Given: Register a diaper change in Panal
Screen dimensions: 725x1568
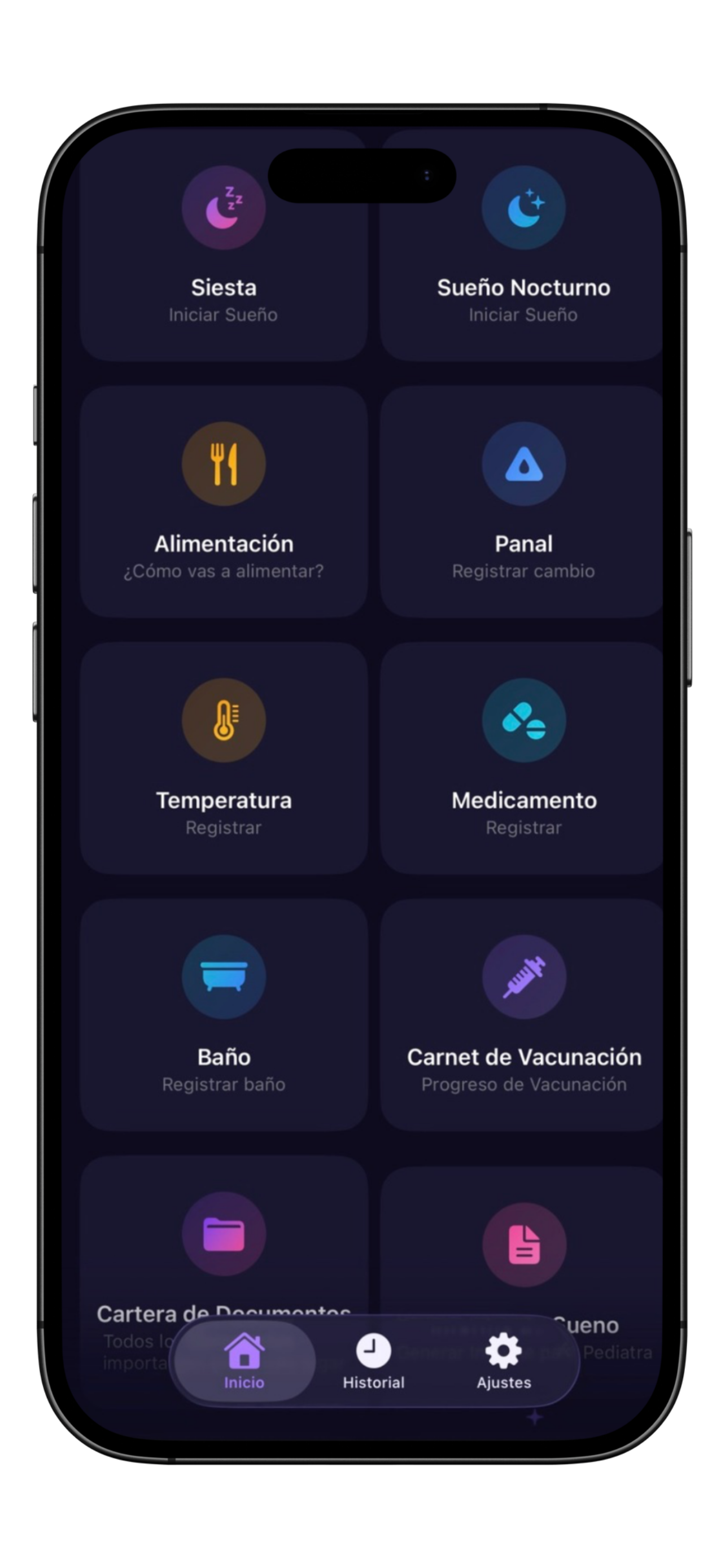Looking at the screenshot, I should (523, 501).
